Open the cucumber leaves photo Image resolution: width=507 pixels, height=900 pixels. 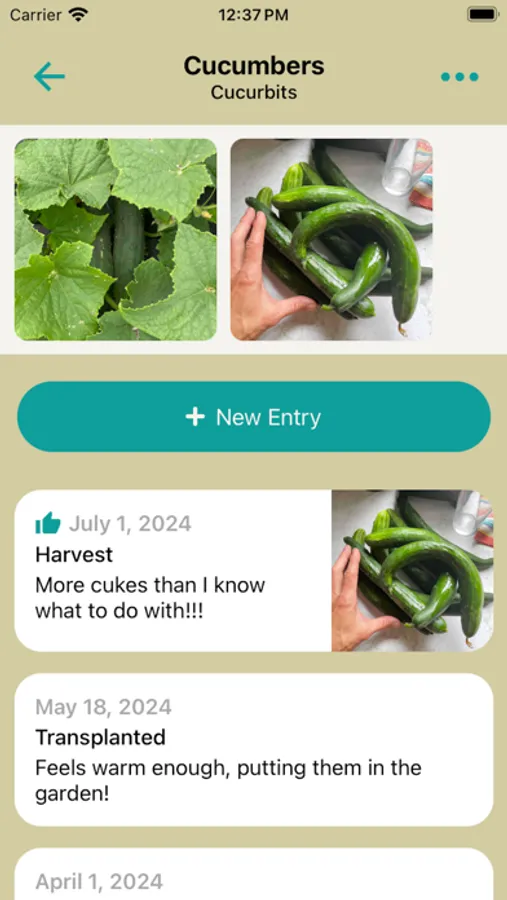(115, 239)
